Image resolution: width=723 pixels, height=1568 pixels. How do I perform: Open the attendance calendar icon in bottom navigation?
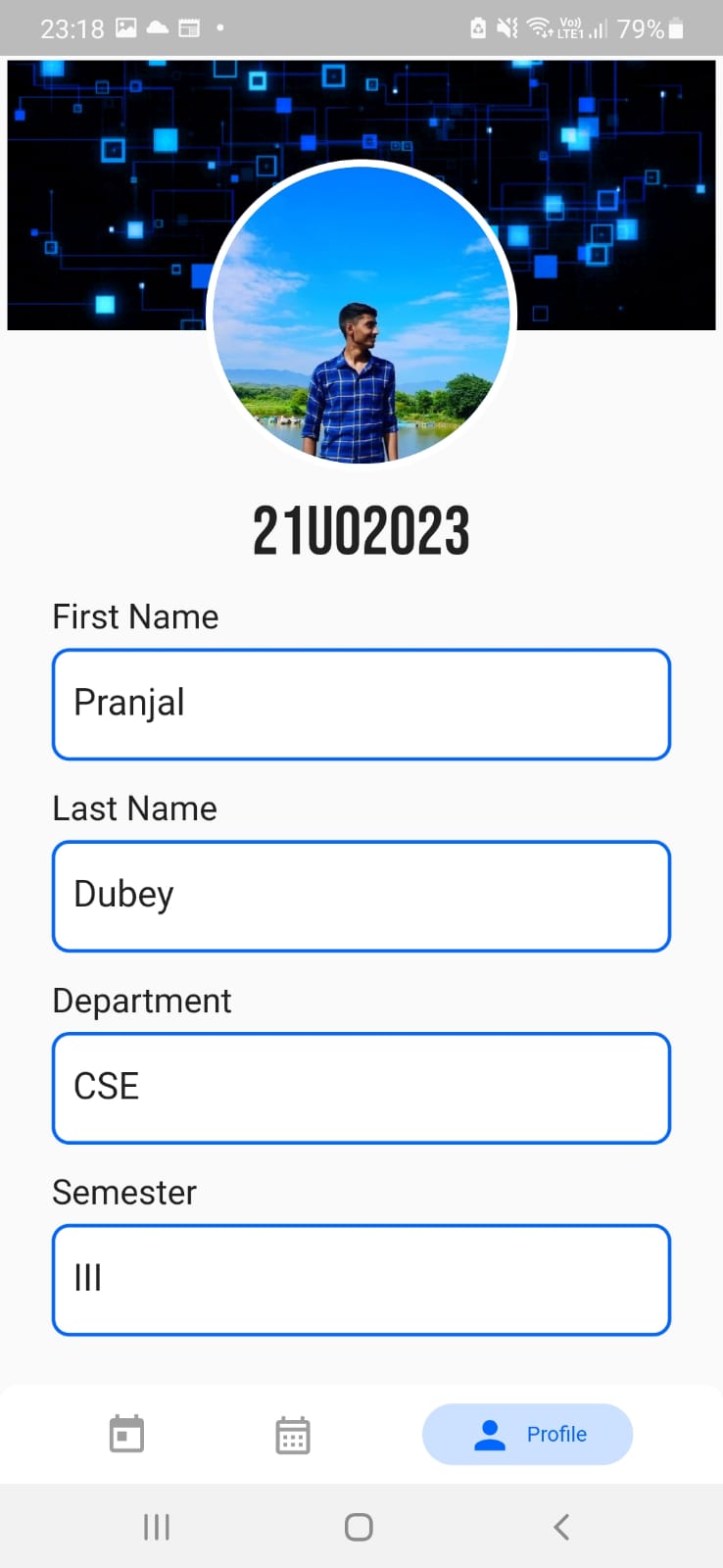coord(126,1434)
